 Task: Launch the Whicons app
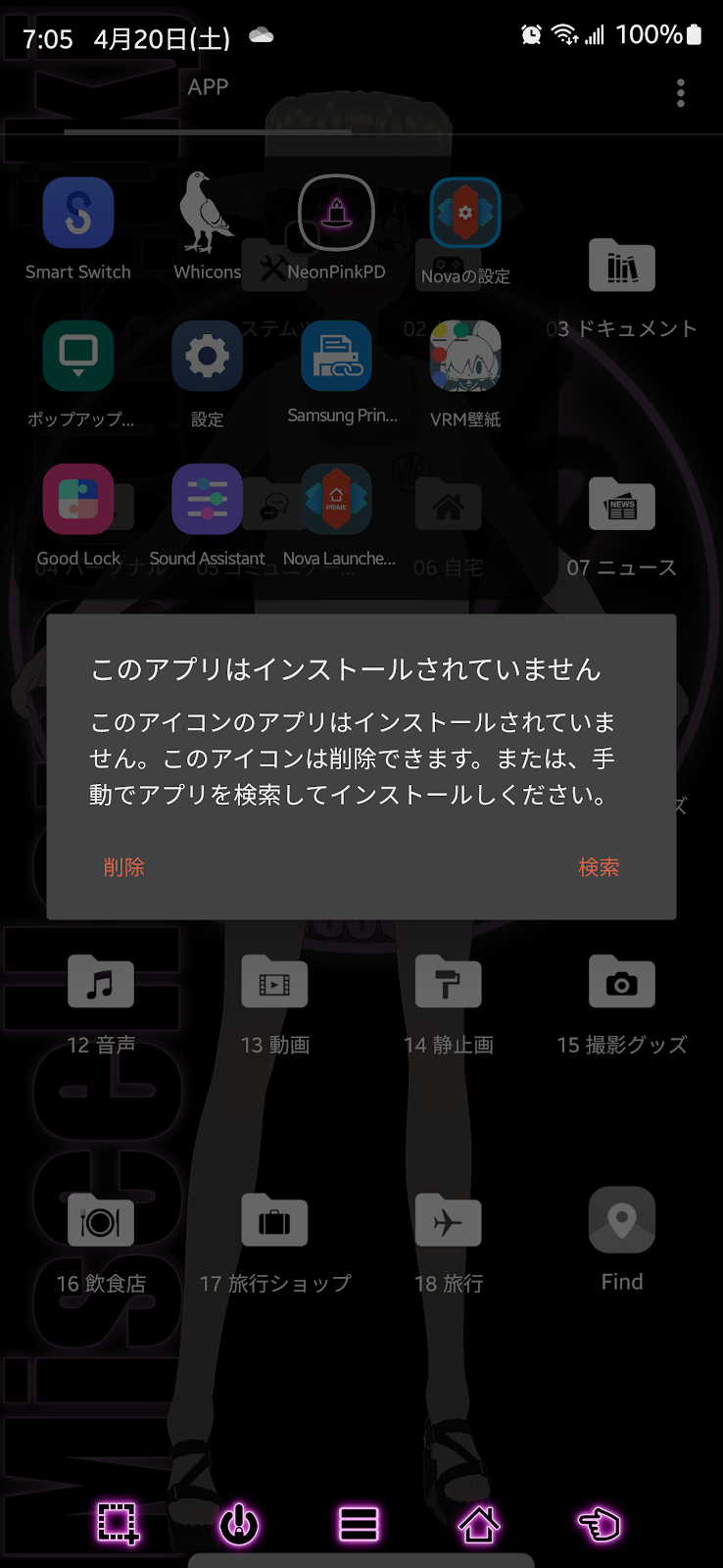pyautogui.click(x=207, y=215)
